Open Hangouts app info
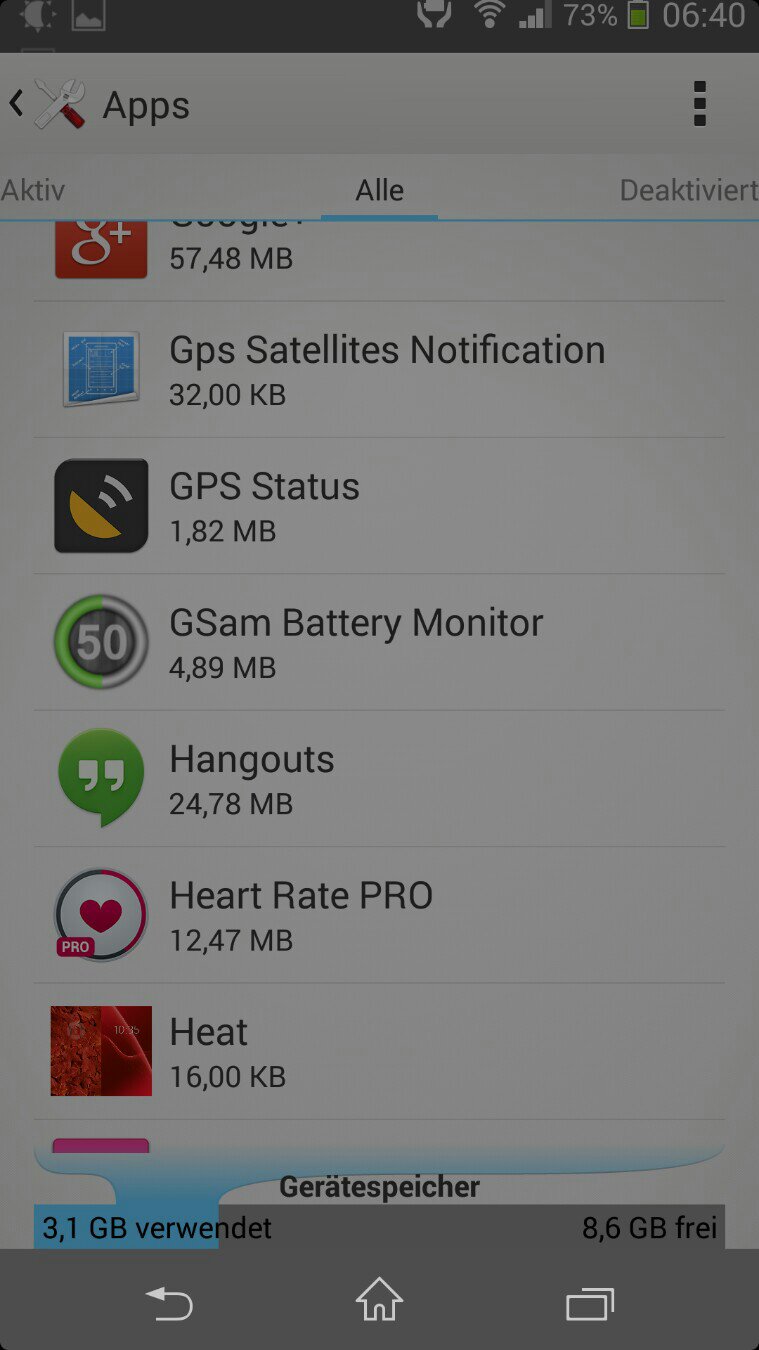The image size is (759, 1350). [x=379, y=779]
